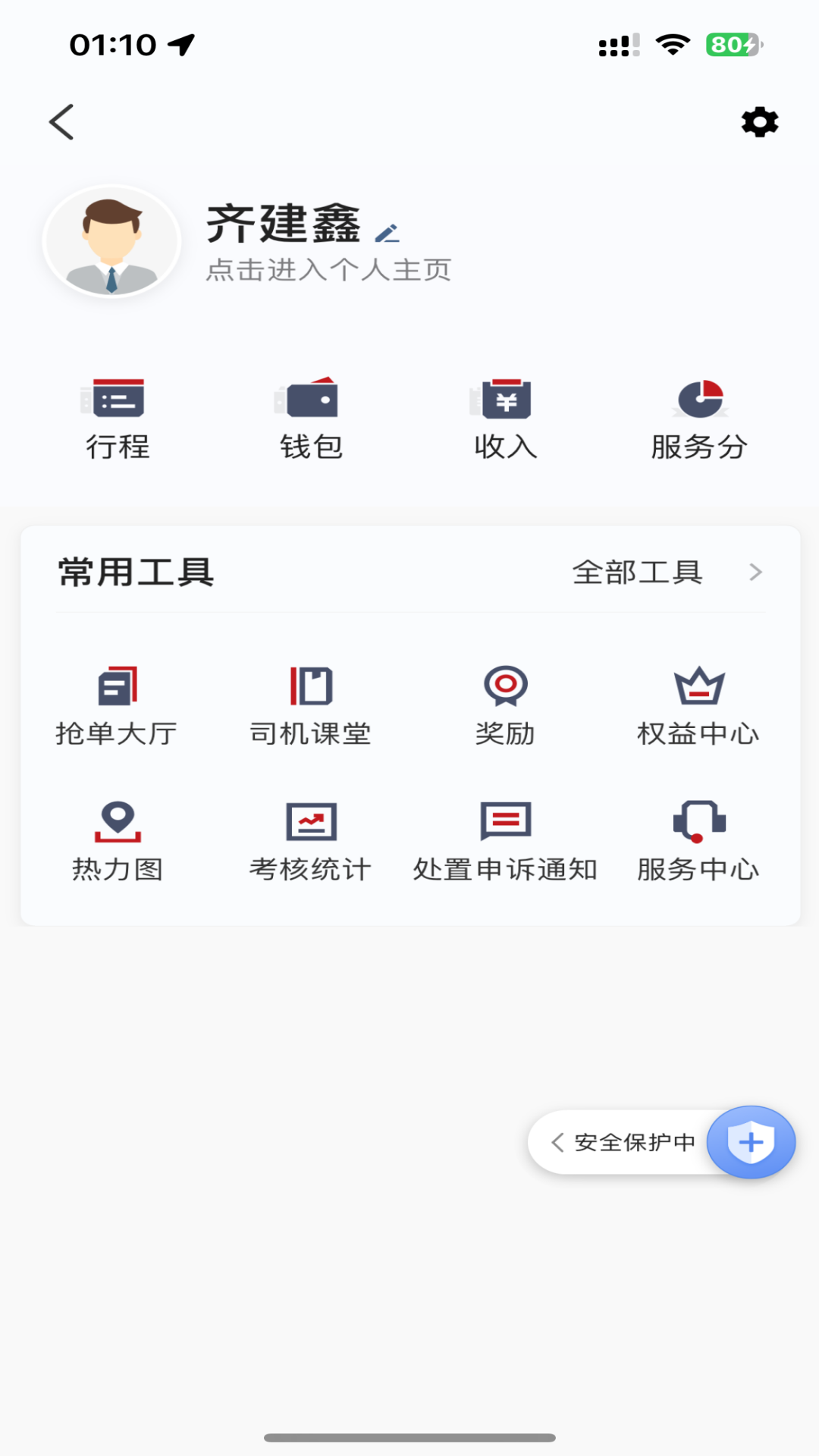This screenshot has width=819, height=1456.
Task: Tap the avatar thumbnail of 齐建鑫
Action: [x=111, y=241]
